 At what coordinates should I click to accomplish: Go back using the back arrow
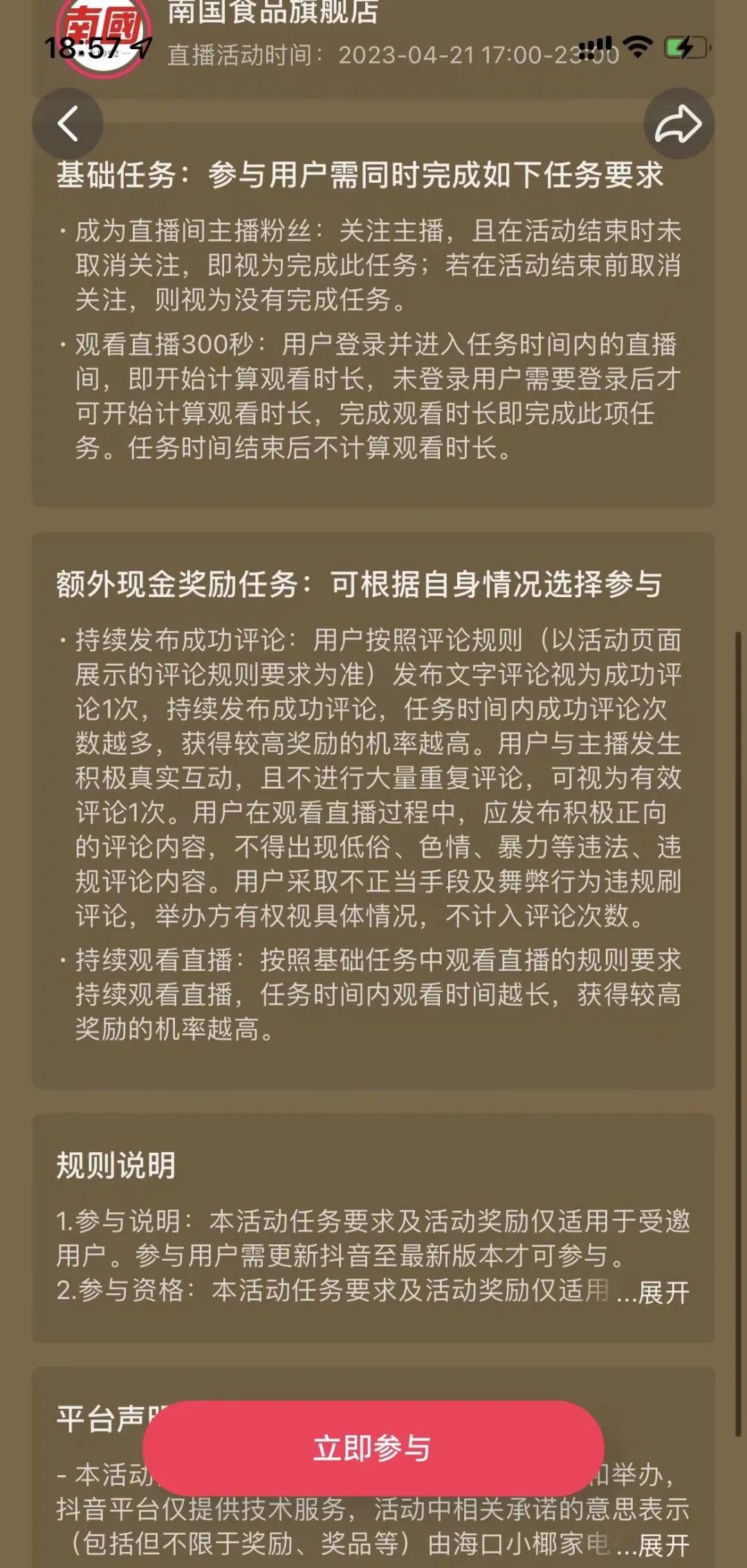click(68, 124)
